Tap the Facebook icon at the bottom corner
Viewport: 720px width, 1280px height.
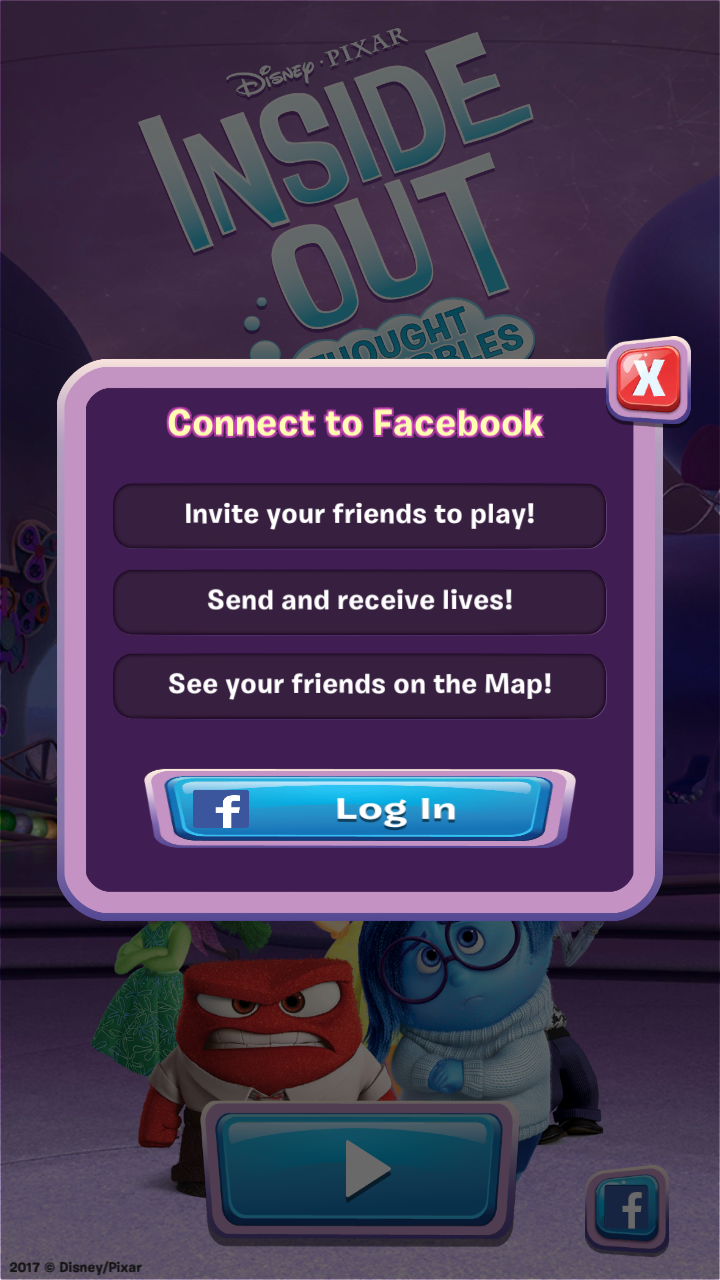(x=627, y=1210)
